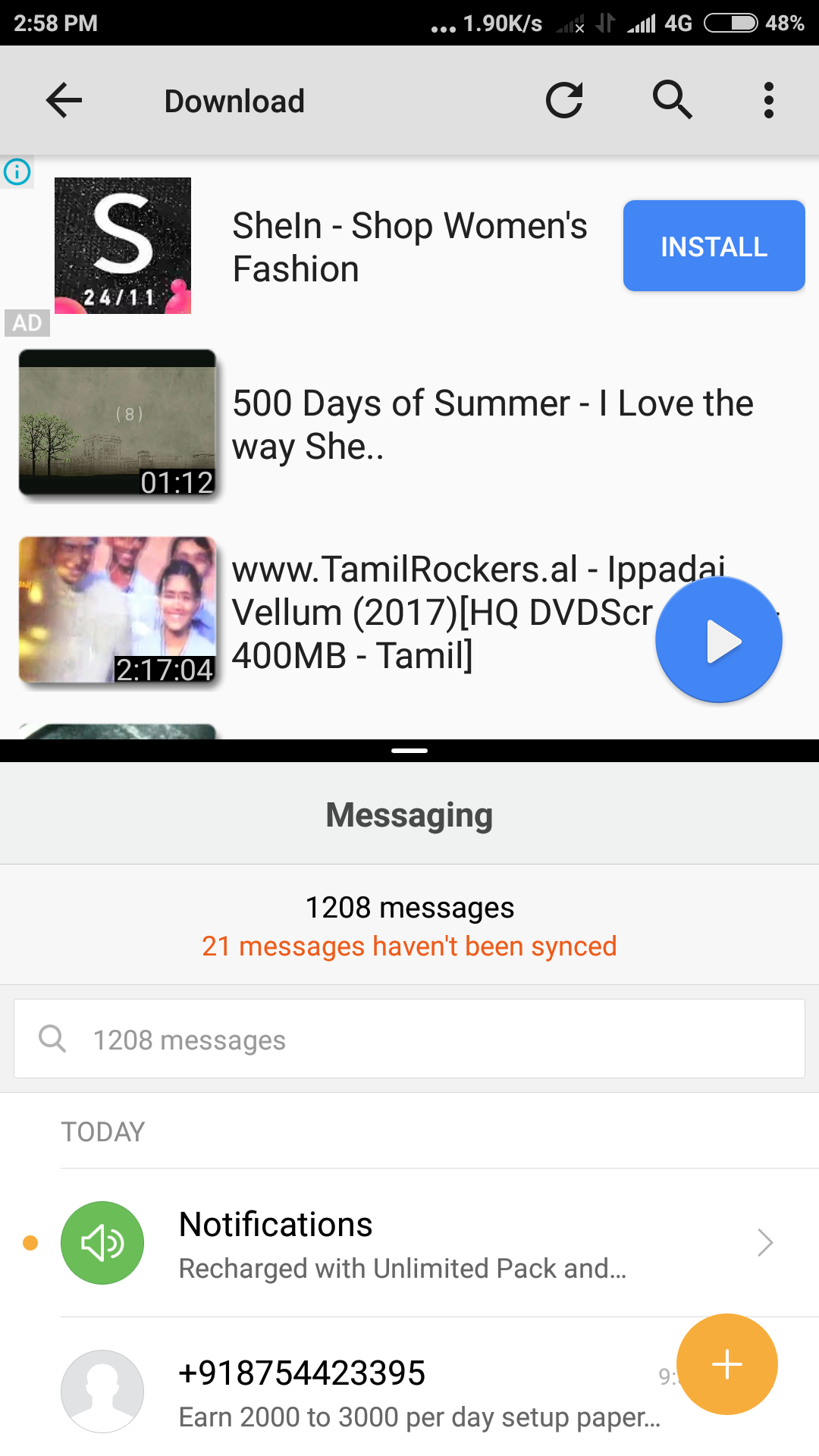Image resolution: width=819 pixels, height=1456 pixels.
Task: Install the SheIn fashion app
Action: (714, 246)
